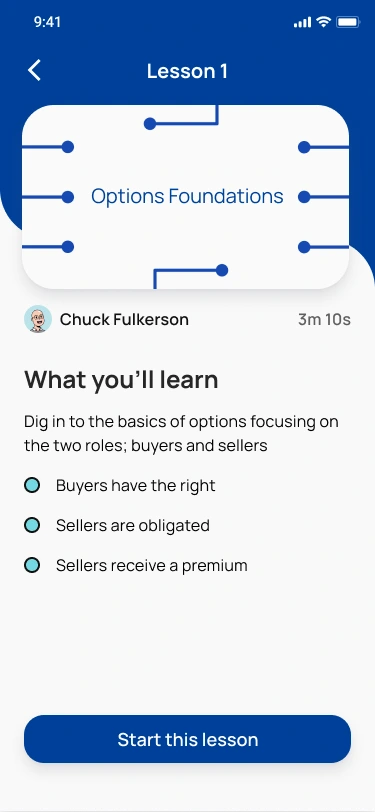This screenshot has height=812, width=375.
Task: Tap the Start this lesson button
Action: 188,739
